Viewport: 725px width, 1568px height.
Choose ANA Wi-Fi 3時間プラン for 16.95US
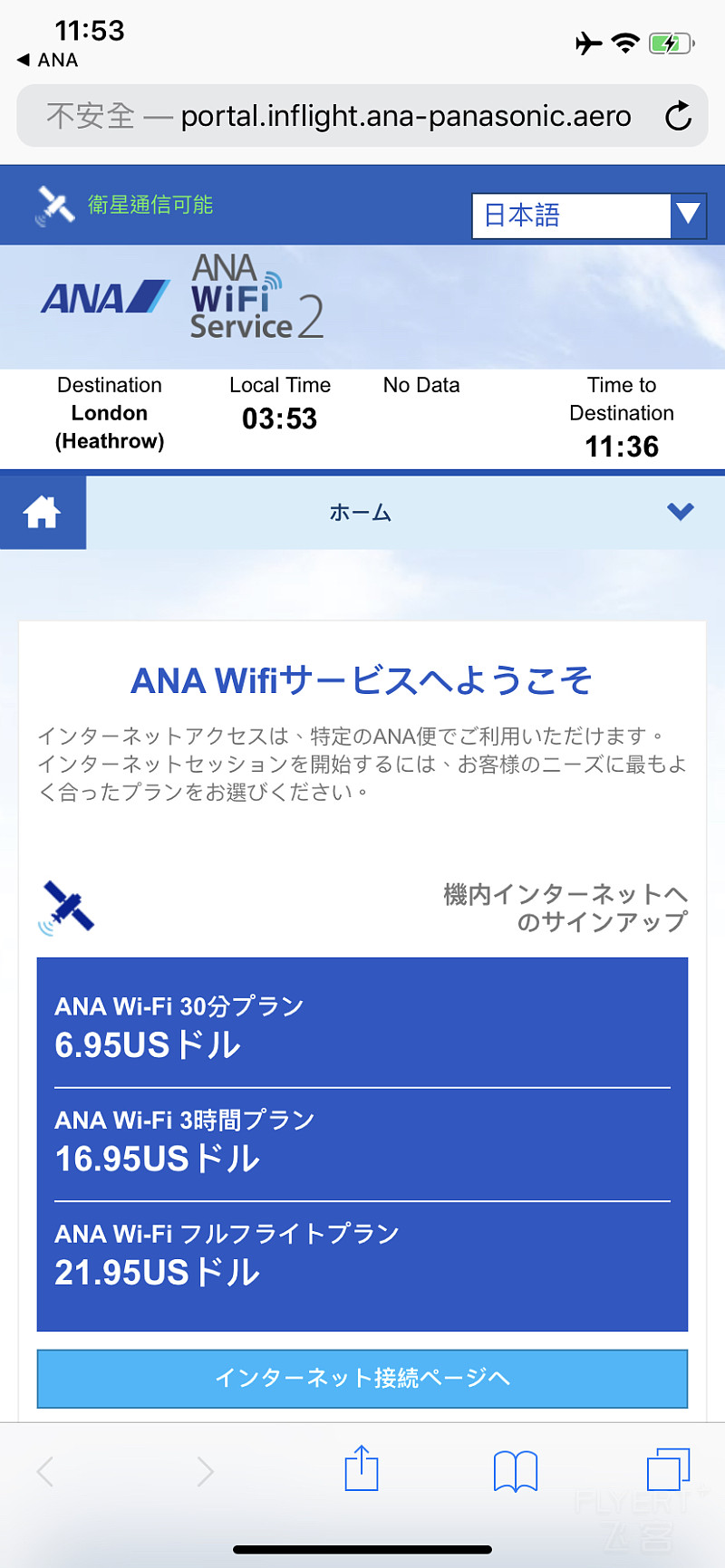pos(362,1145)
